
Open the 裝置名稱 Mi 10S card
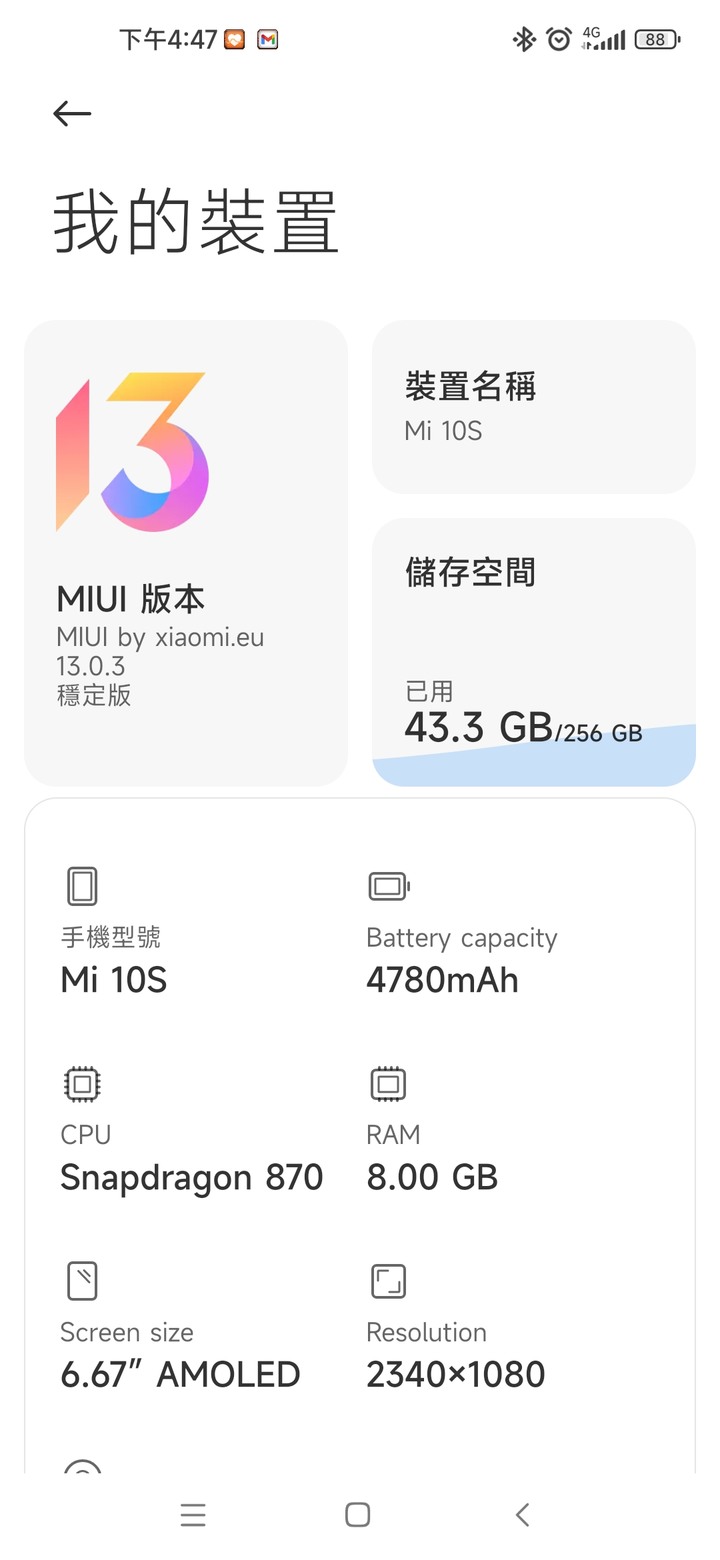pos(534,407)
